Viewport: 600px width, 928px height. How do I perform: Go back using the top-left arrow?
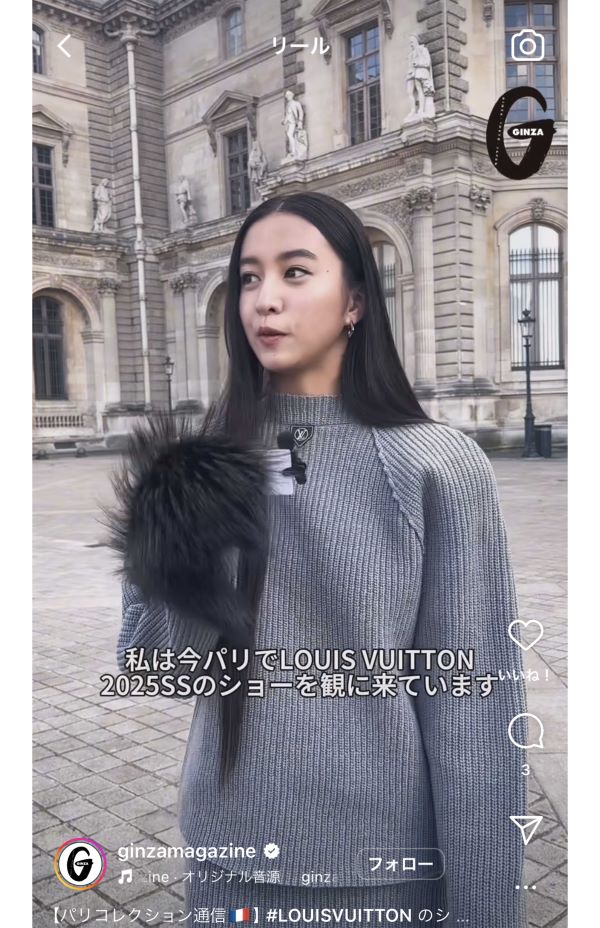tap(64, 46)
